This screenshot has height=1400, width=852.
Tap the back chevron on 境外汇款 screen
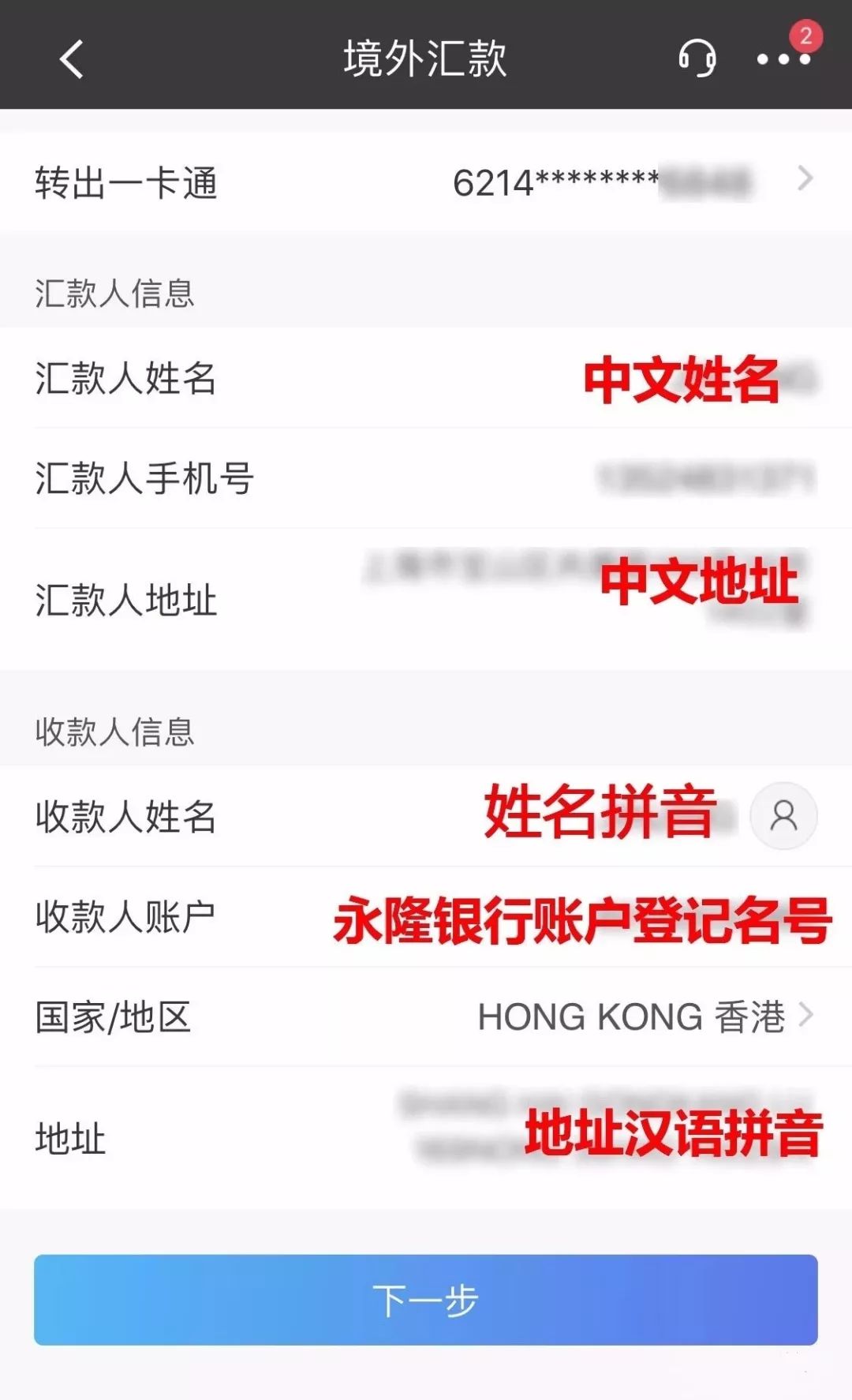click(70, 59)
